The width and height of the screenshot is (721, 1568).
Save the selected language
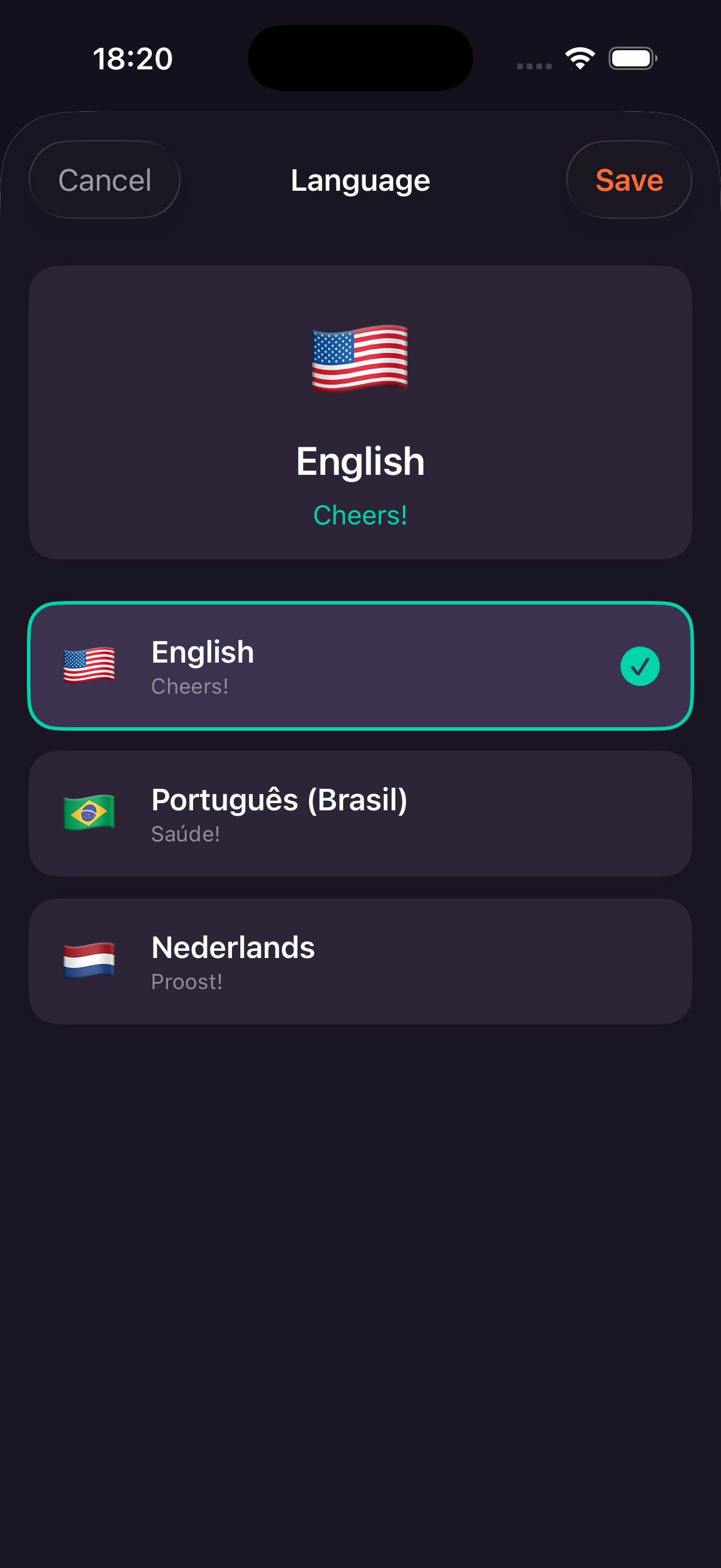(x=628, y=179)
